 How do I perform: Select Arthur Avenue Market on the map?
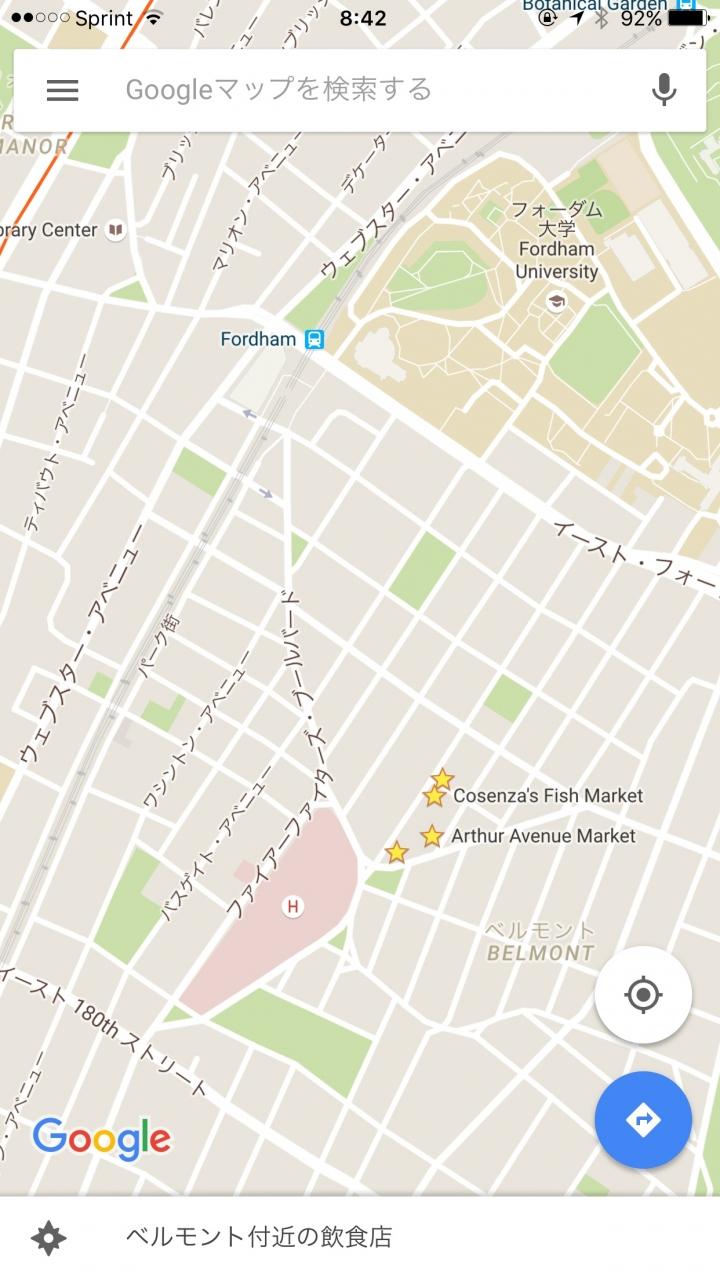tap(432, 836)
